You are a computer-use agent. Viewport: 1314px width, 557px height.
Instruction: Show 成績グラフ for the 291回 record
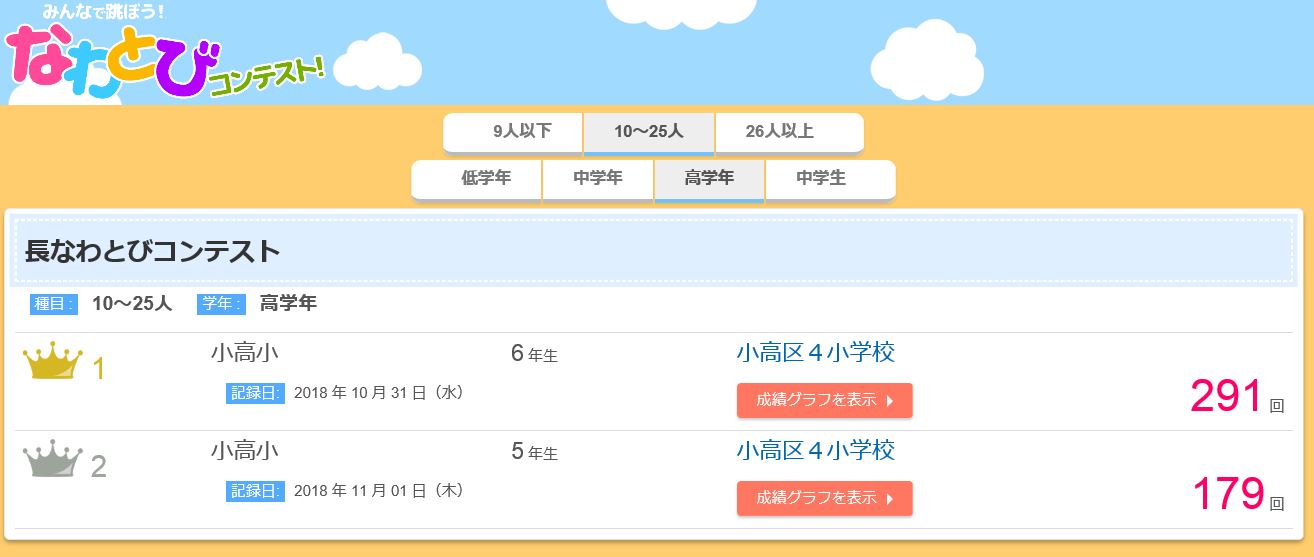coord(824,400)
